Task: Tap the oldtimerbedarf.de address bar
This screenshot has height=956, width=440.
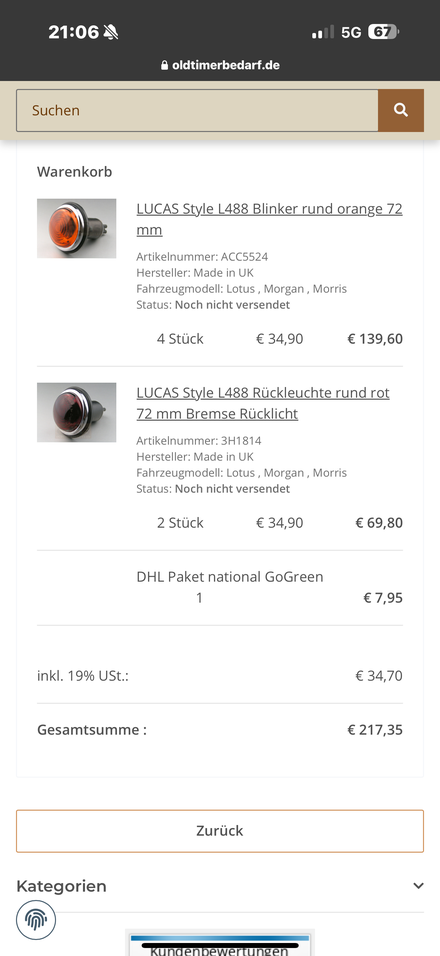Action: click(x=220, y=65)
